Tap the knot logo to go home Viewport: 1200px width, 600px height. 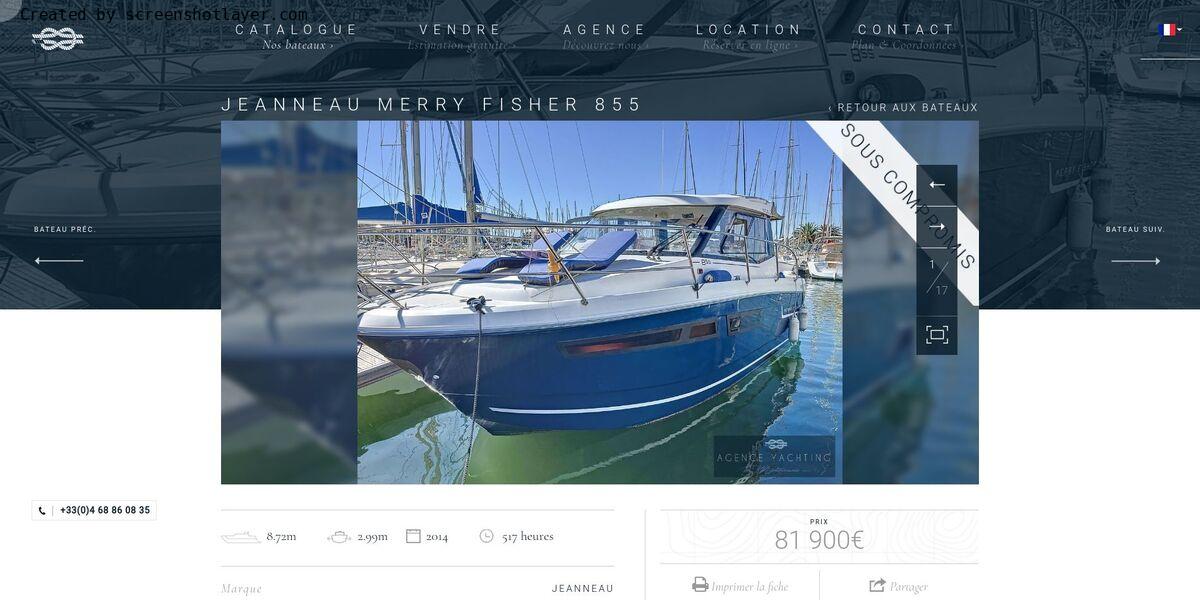57,39
